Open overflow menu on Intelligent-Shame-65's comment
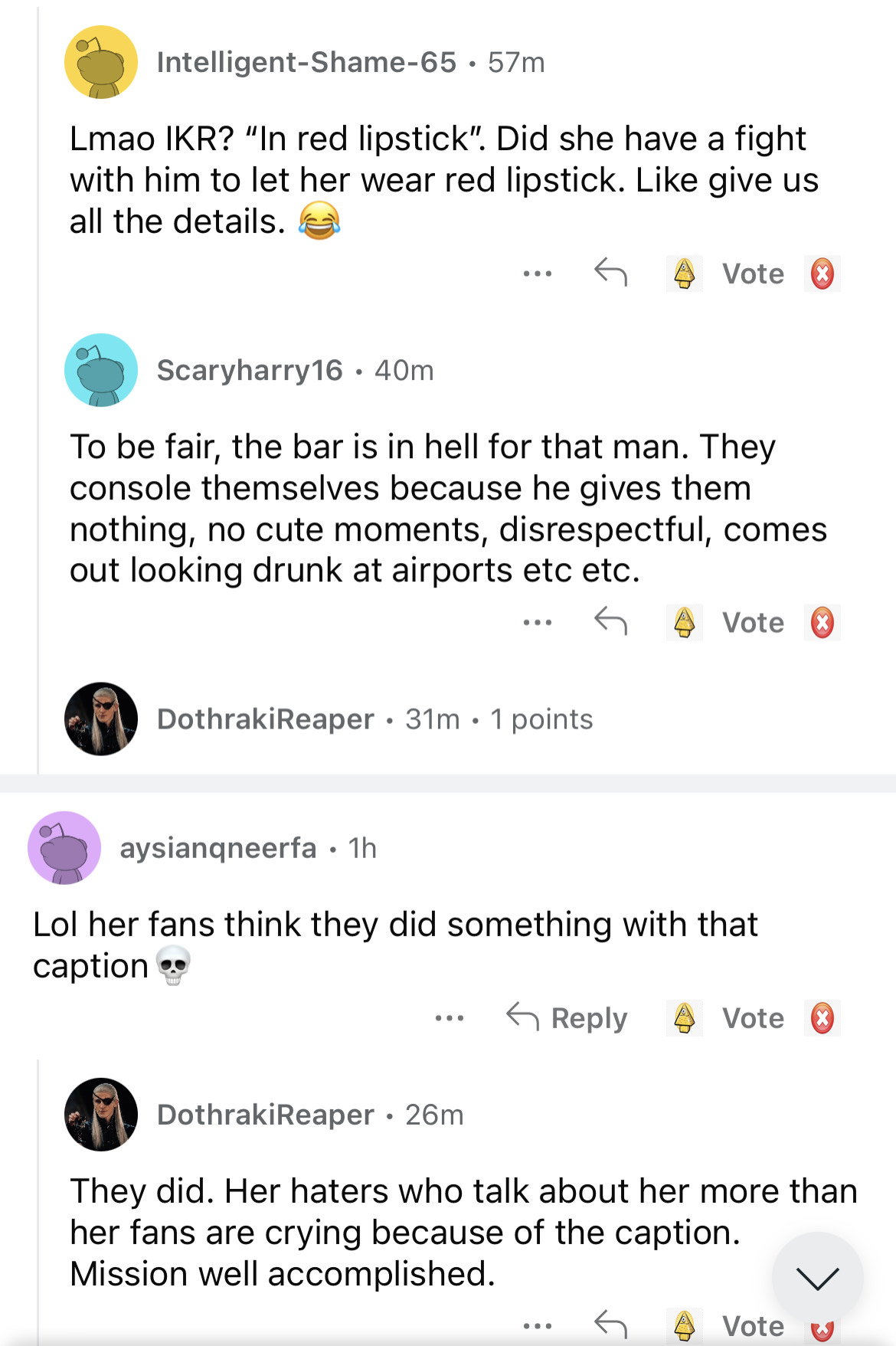The height and width of the screenshot is (1346, 896). click(x=538, y=273)
